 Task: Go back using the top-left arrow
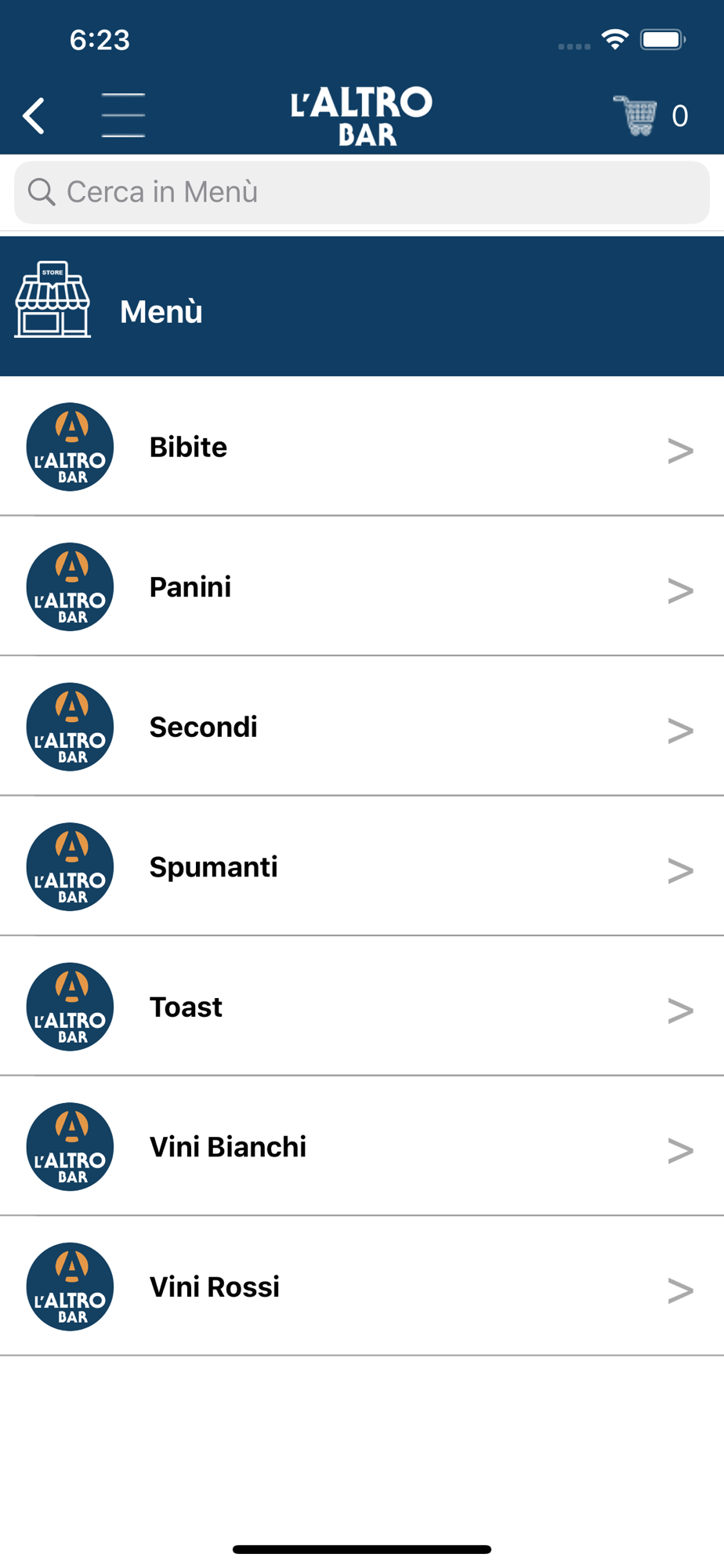tap(34, 116)
